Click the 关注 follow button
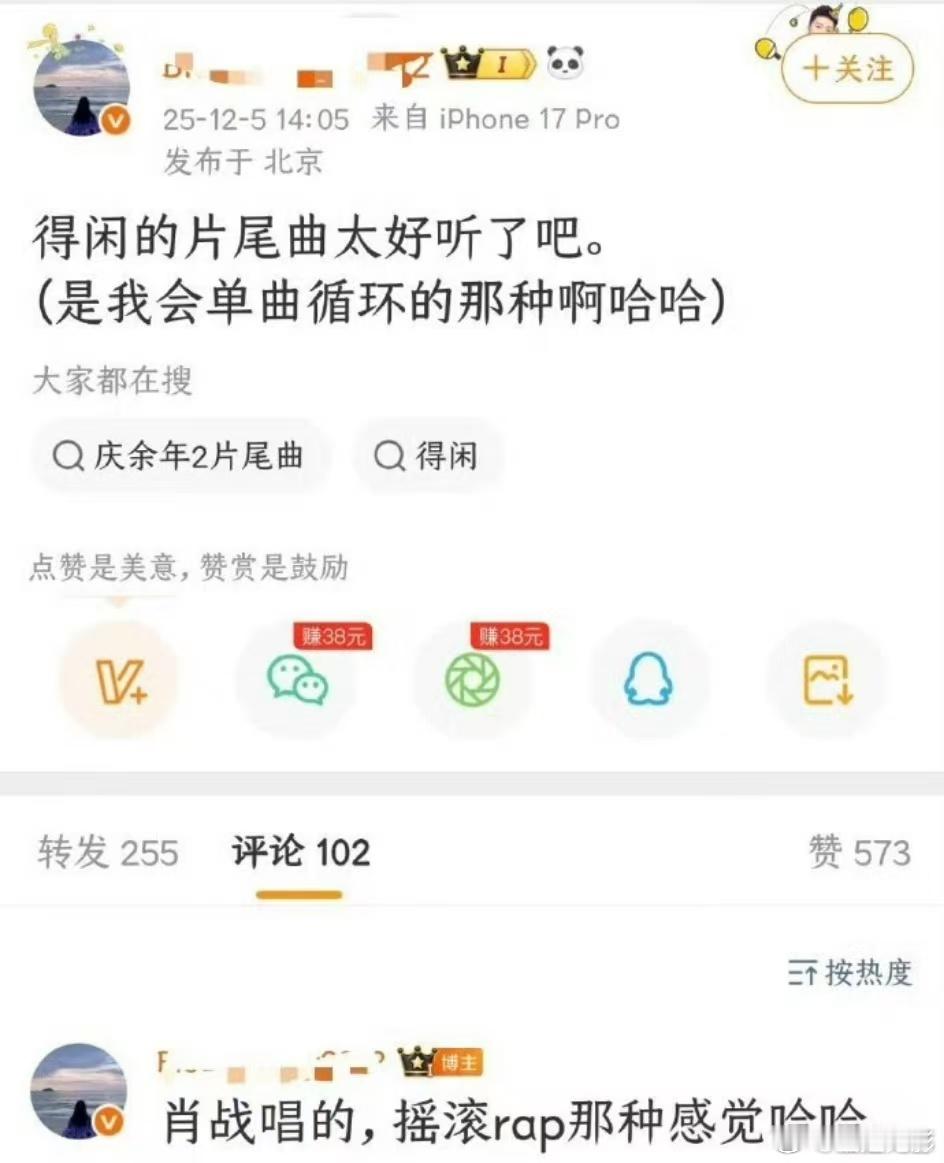Viewport: 944px width, 1163px height. click(846, 70)
